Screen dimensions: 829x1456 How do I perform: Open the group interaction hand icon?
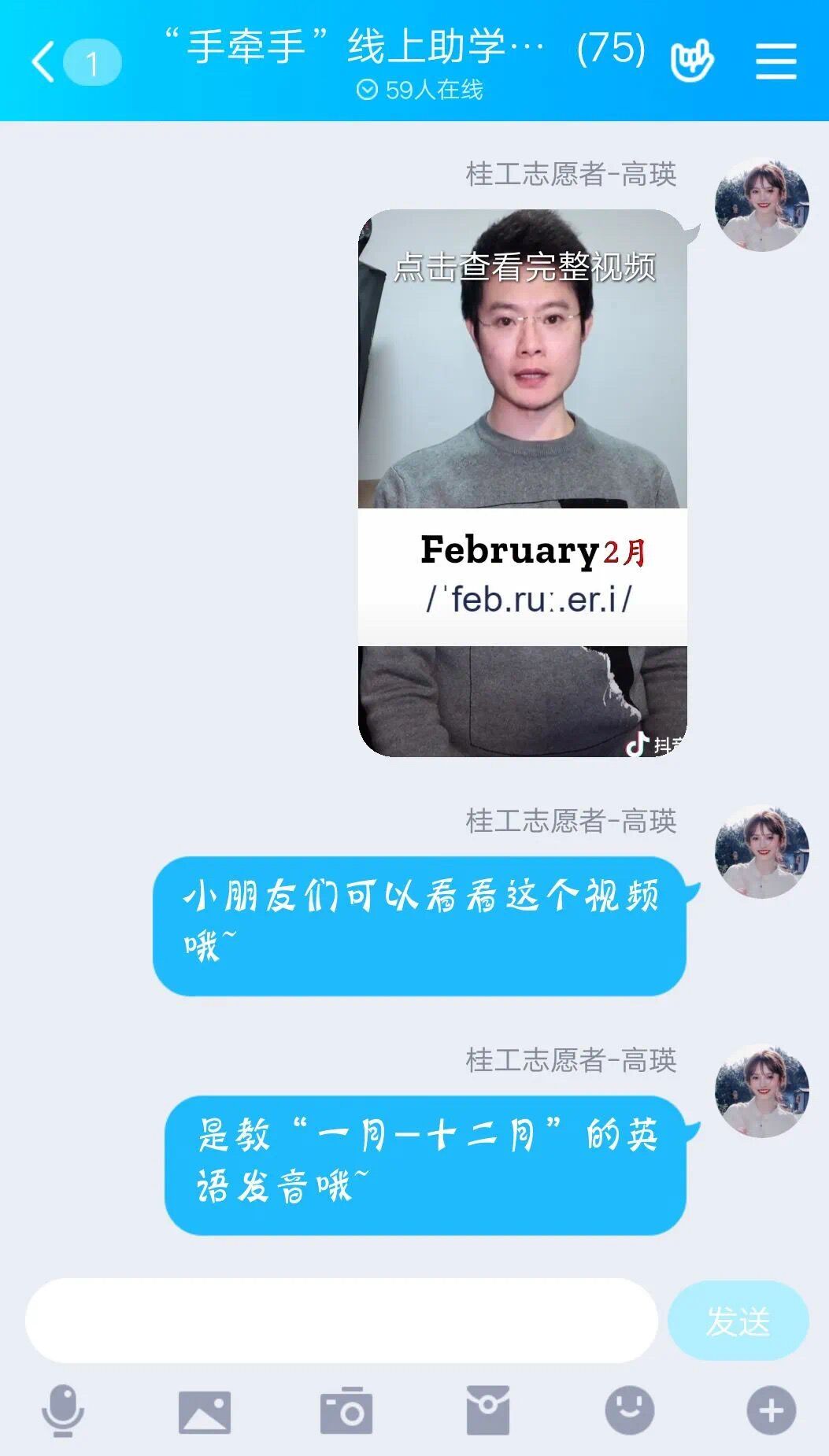[x=691, y=61]
